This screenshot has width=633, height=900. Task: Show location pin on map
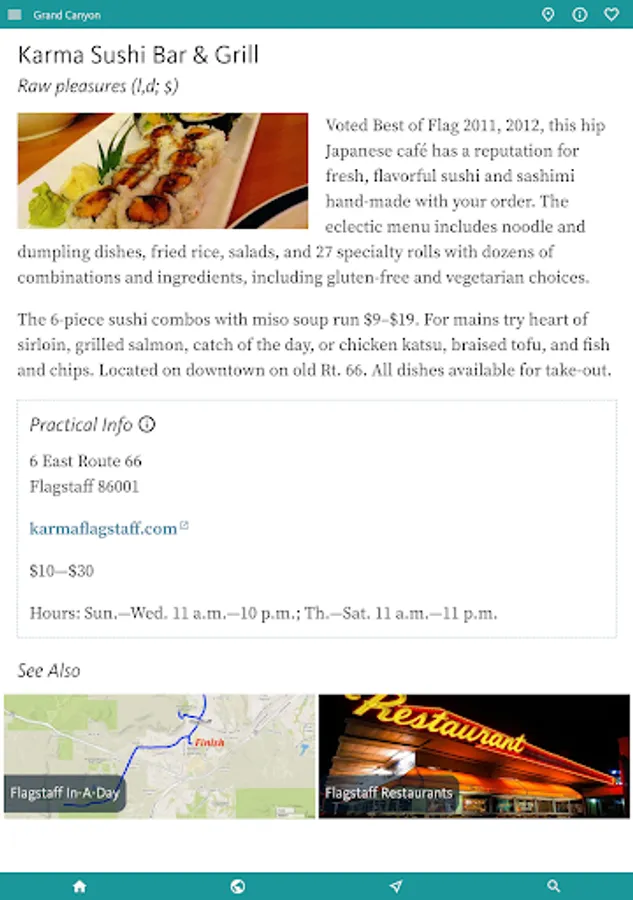[x=548, y=14]
